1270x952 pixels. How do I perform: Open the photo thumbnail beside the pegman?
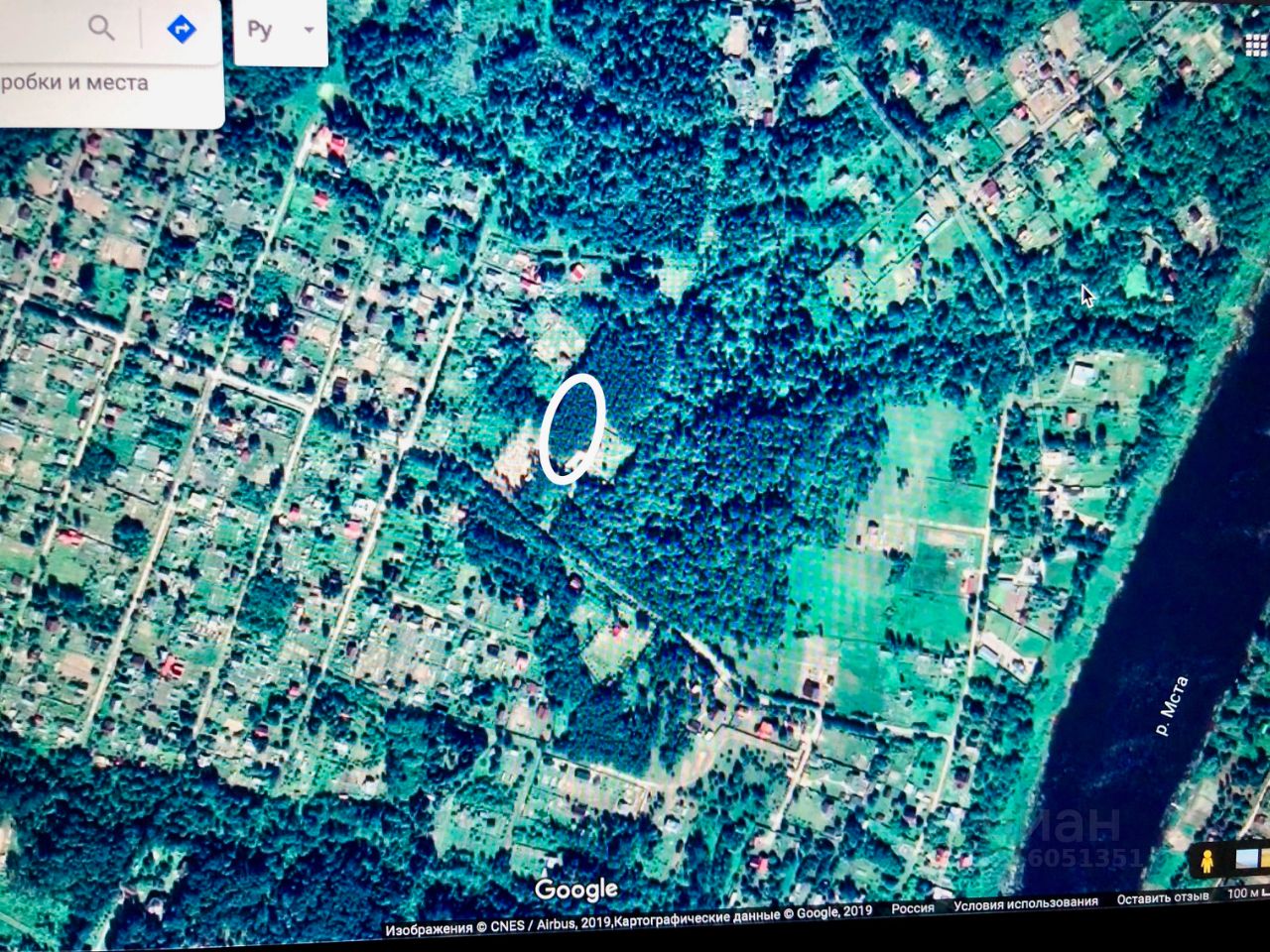1248,861
